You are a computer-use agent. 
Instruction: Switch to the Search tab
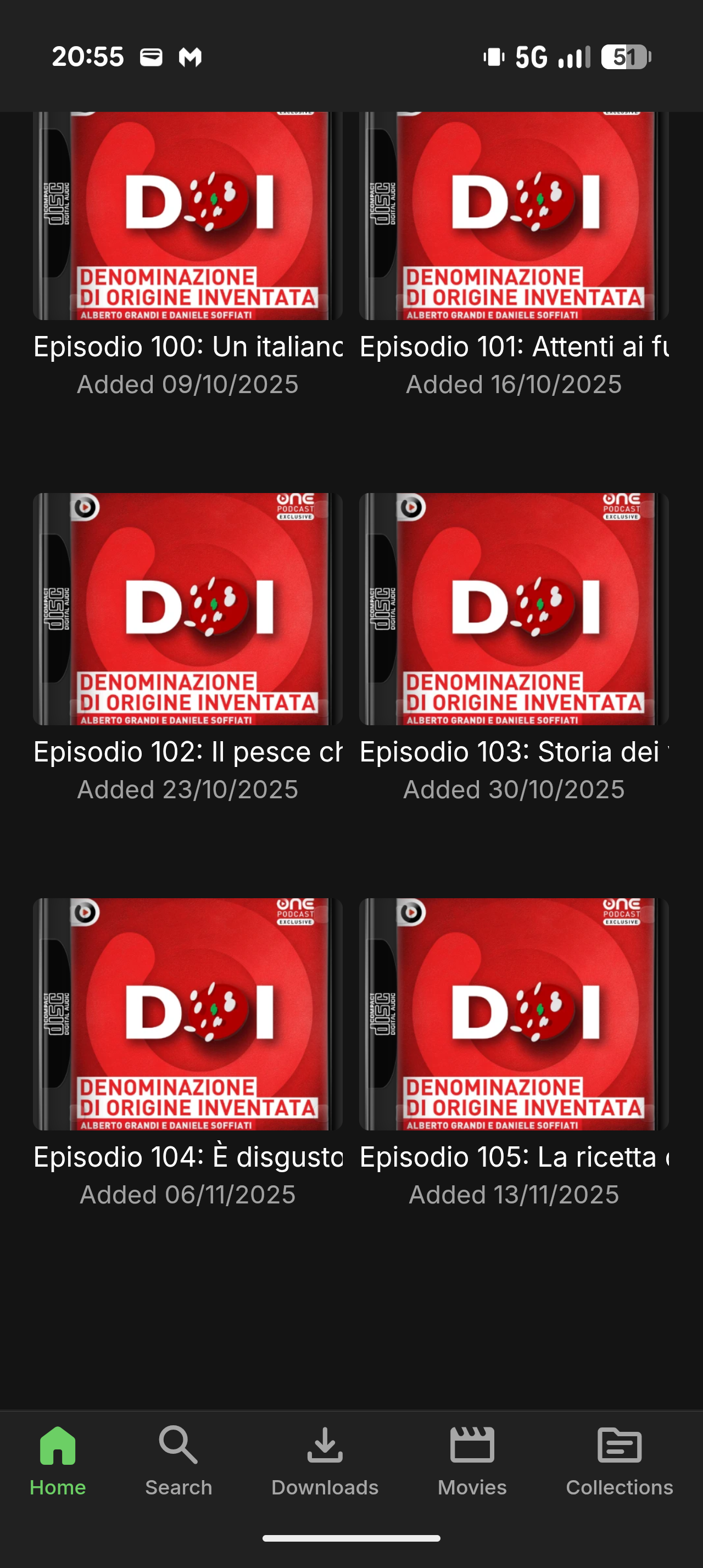point(178,1460)
